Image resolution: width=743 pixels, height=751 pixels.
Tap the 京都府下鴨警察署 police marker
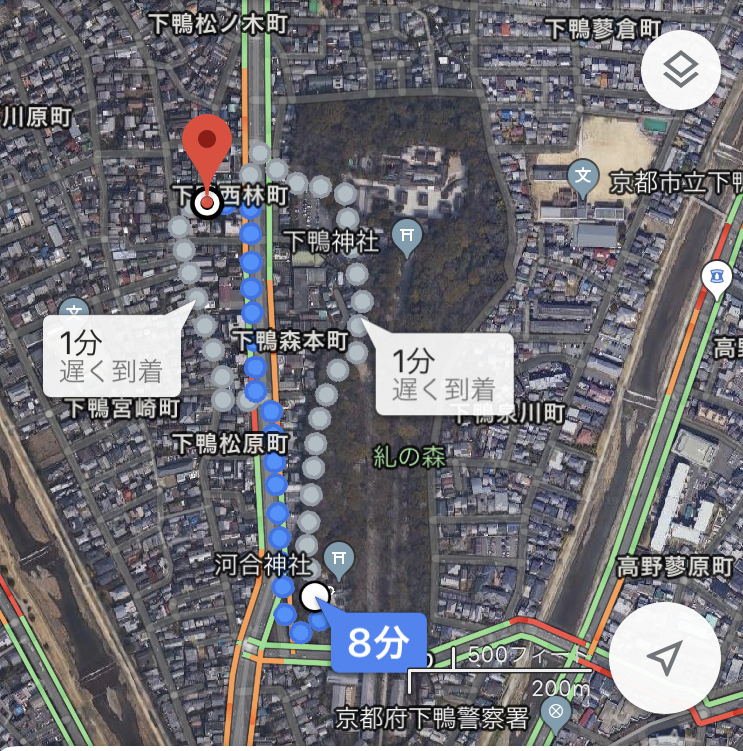pyautogui.click(x=556, y=712)
